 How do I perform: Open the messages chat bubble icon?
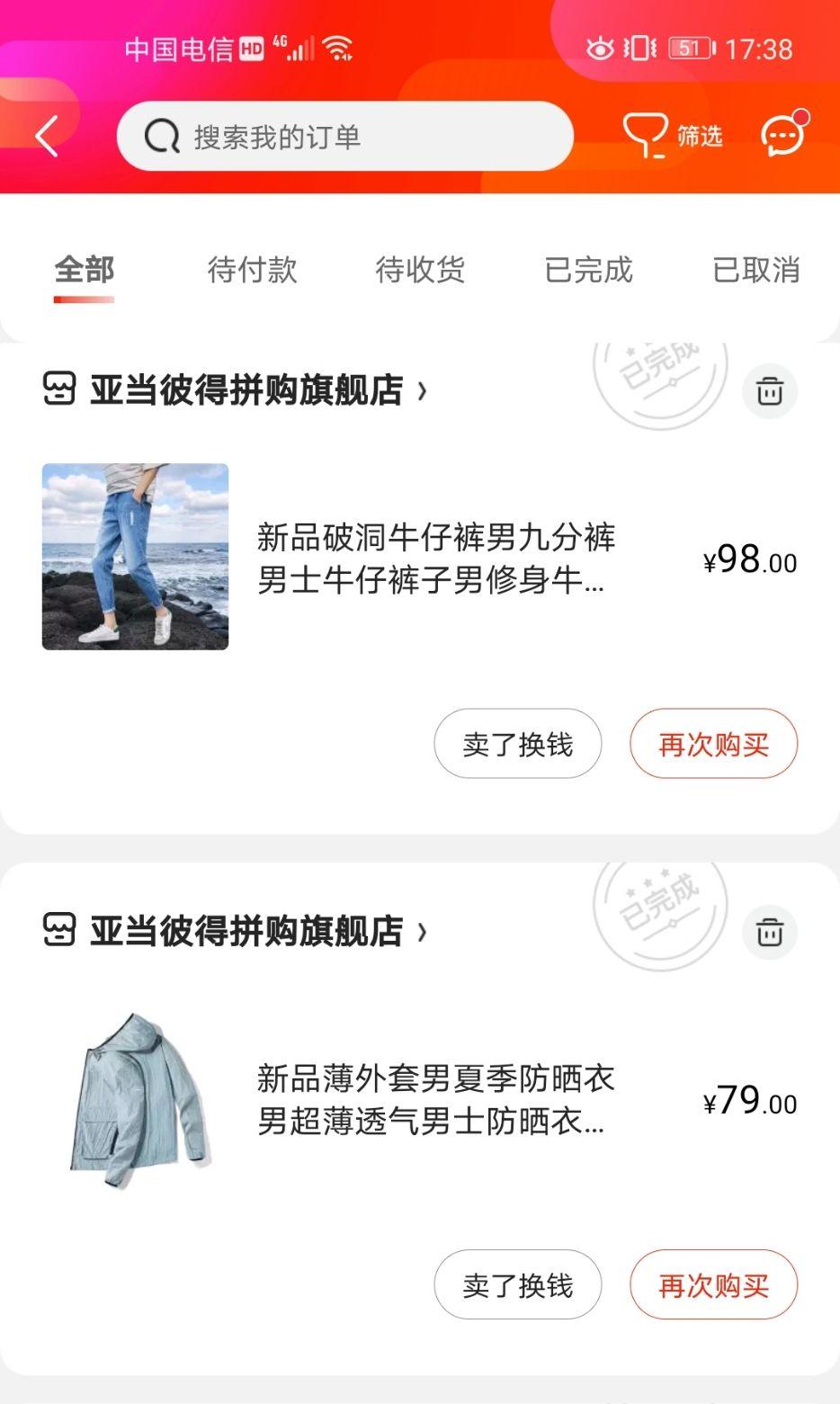[x=783, y=136]
